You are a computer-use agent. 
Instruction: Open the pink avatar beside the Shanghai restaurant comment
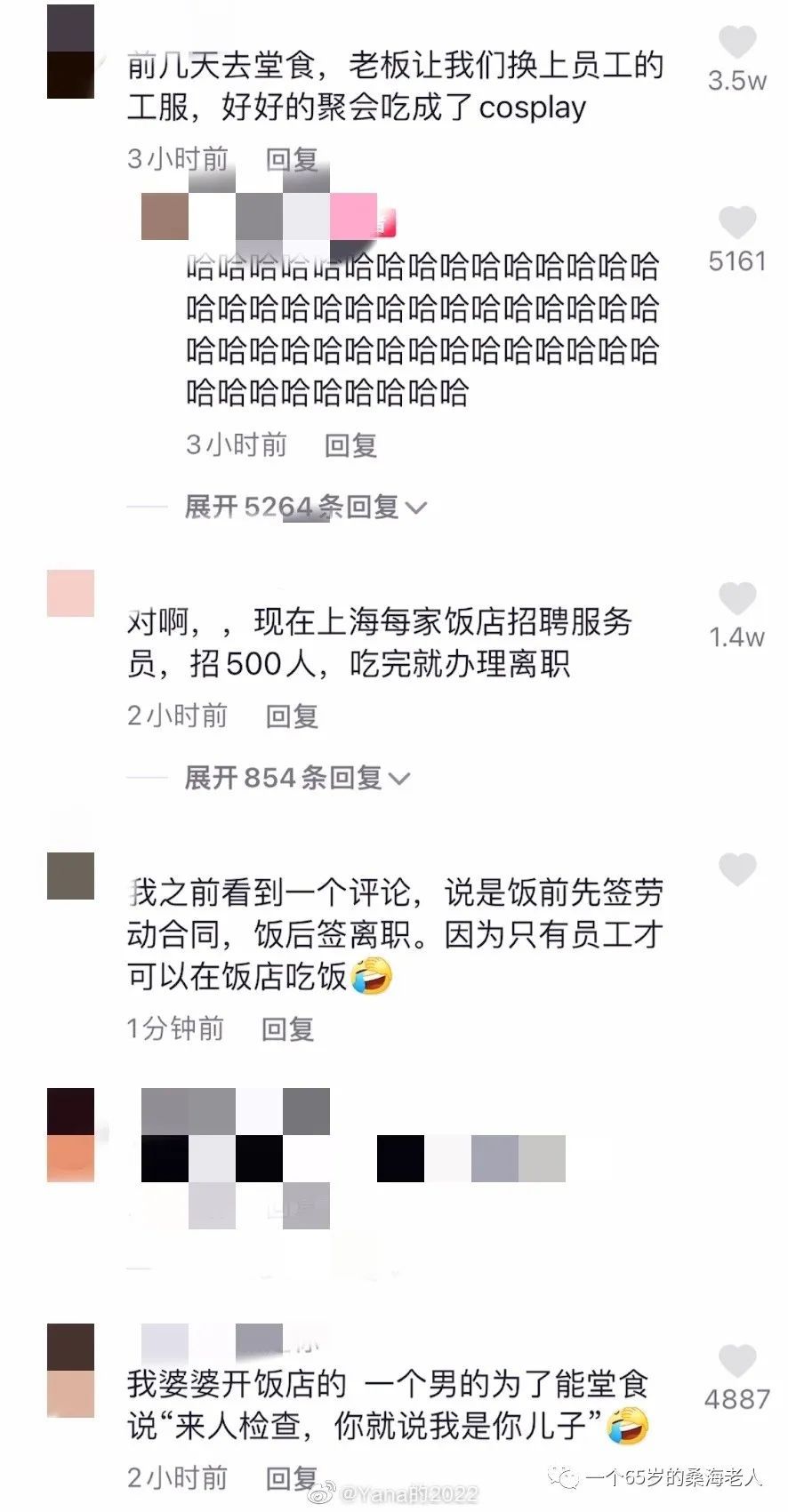[70, 594]
